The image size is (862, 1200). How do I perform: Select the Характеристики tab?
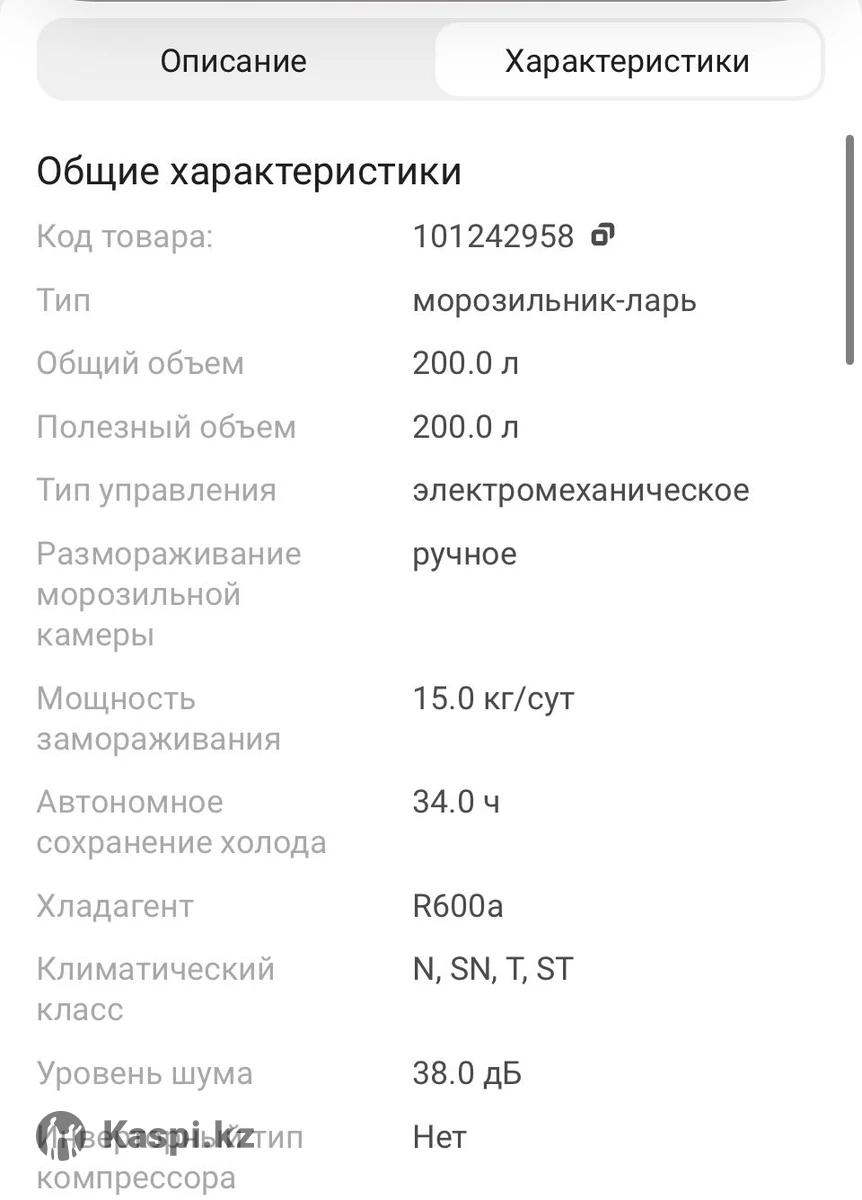(627, 61)
